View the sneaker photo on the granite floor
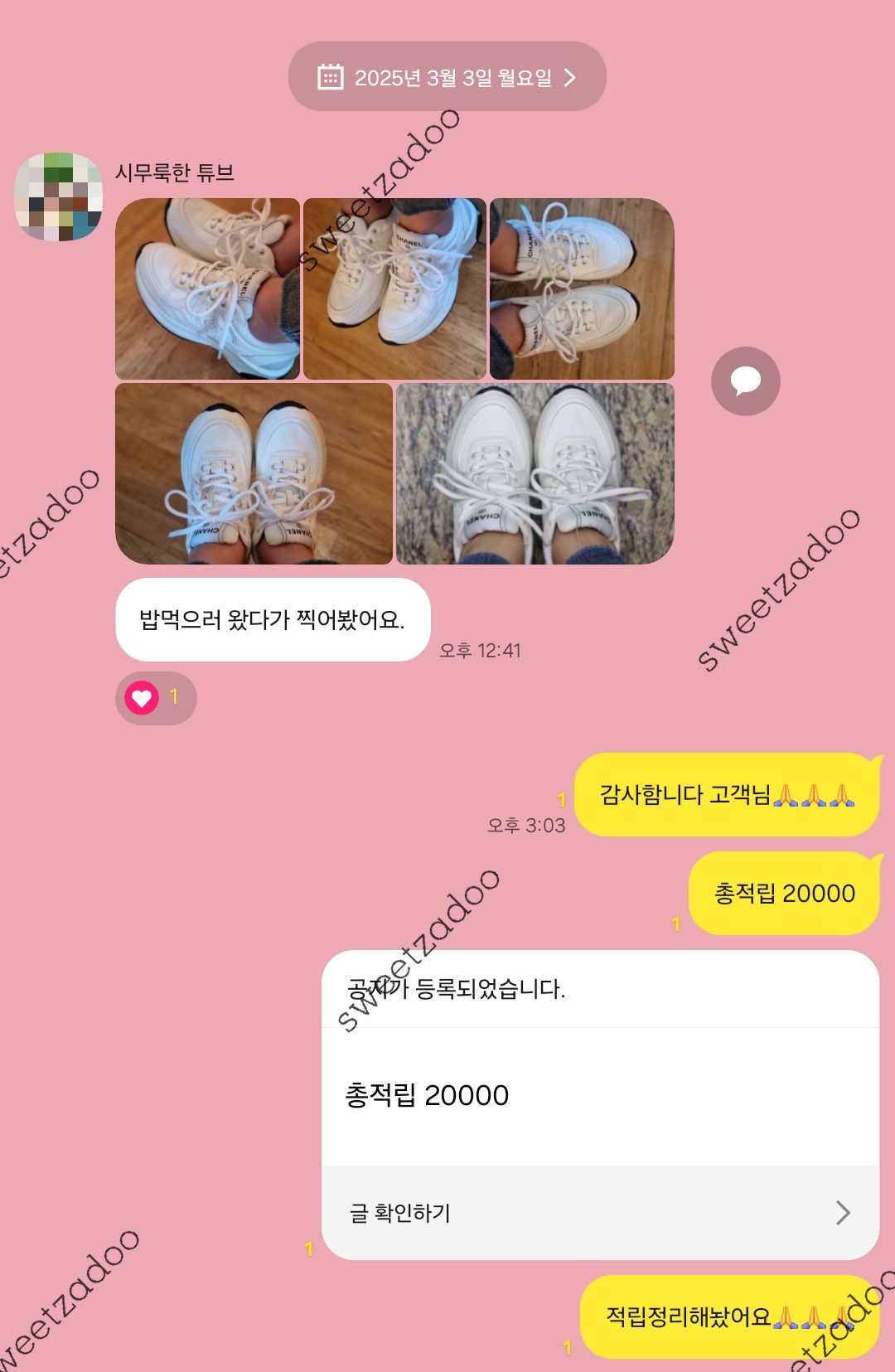Viewport: 895px width, 1372px height. pos(535,473)
